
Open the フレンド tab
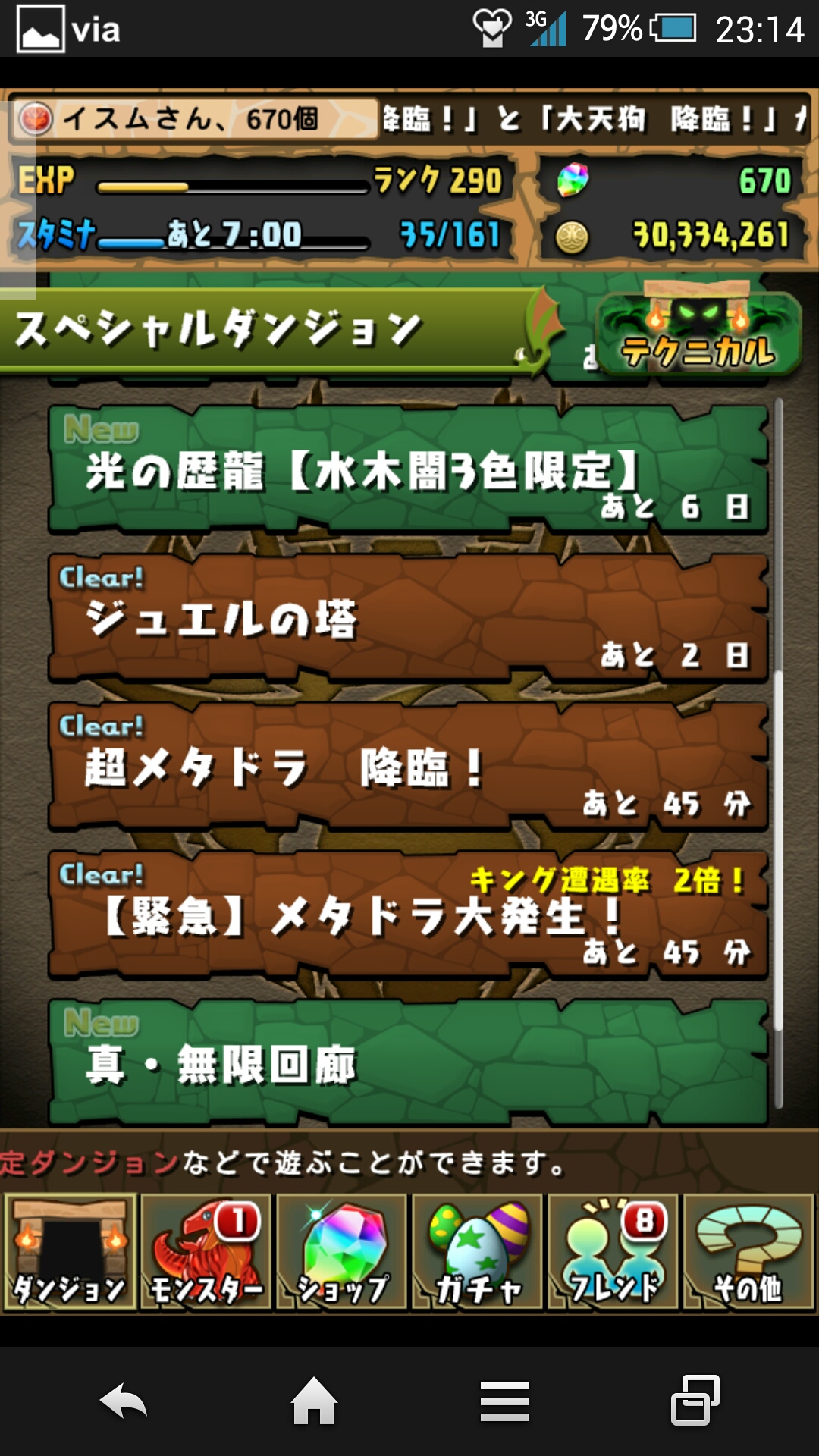click(x=613, y=1253)
